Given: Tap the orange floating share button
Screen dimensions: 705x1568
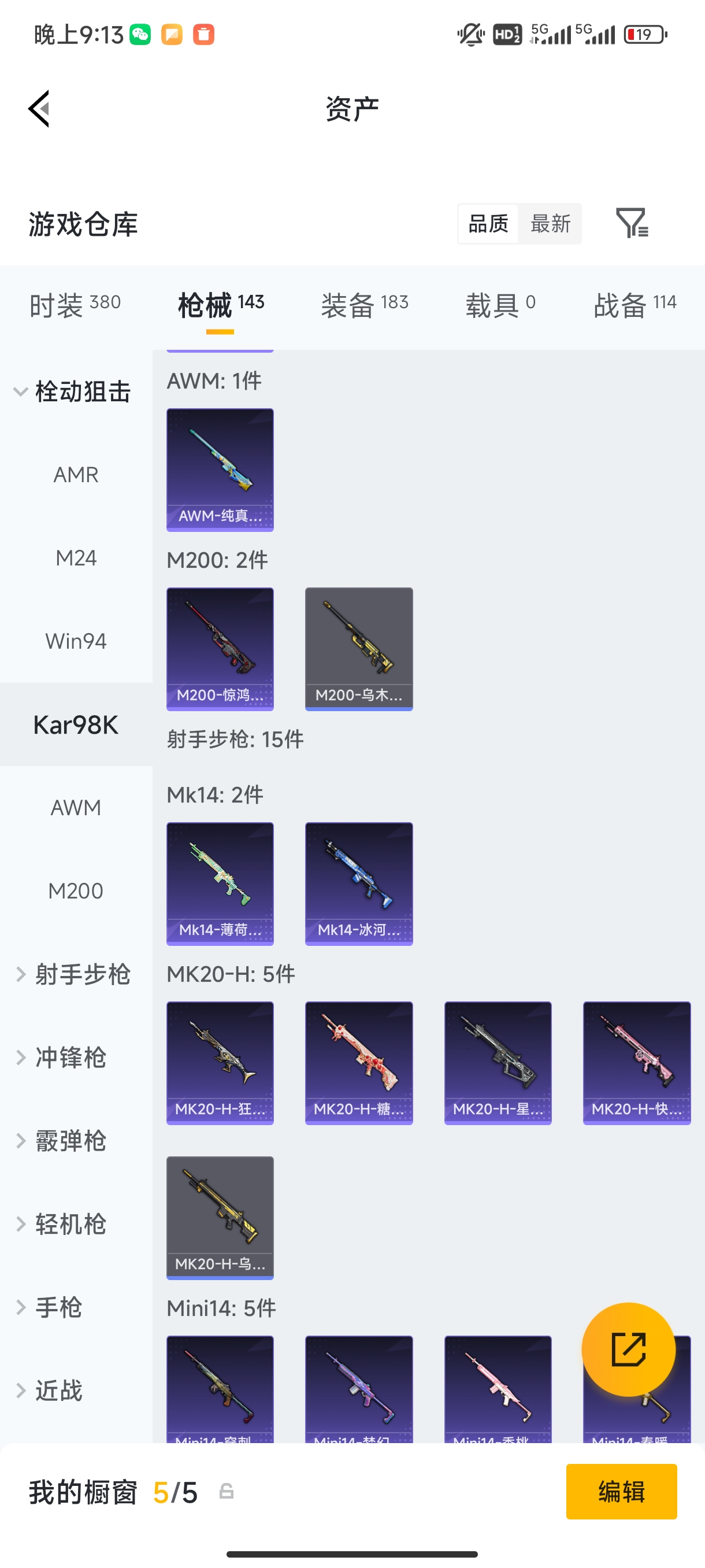Looking at the screenshot, I should (x=628, y=1349).
